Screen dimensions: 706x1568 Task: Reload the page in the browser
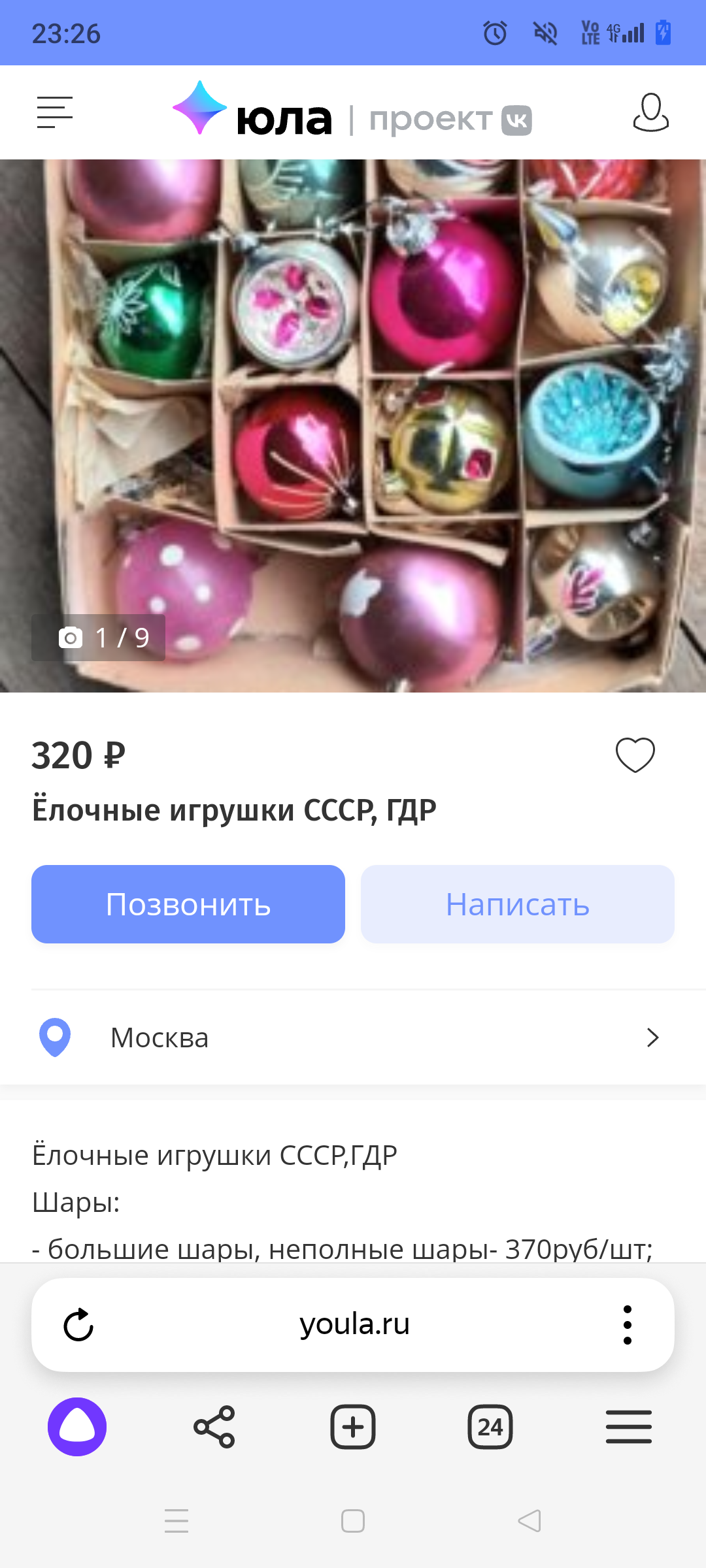point(78,1325)
